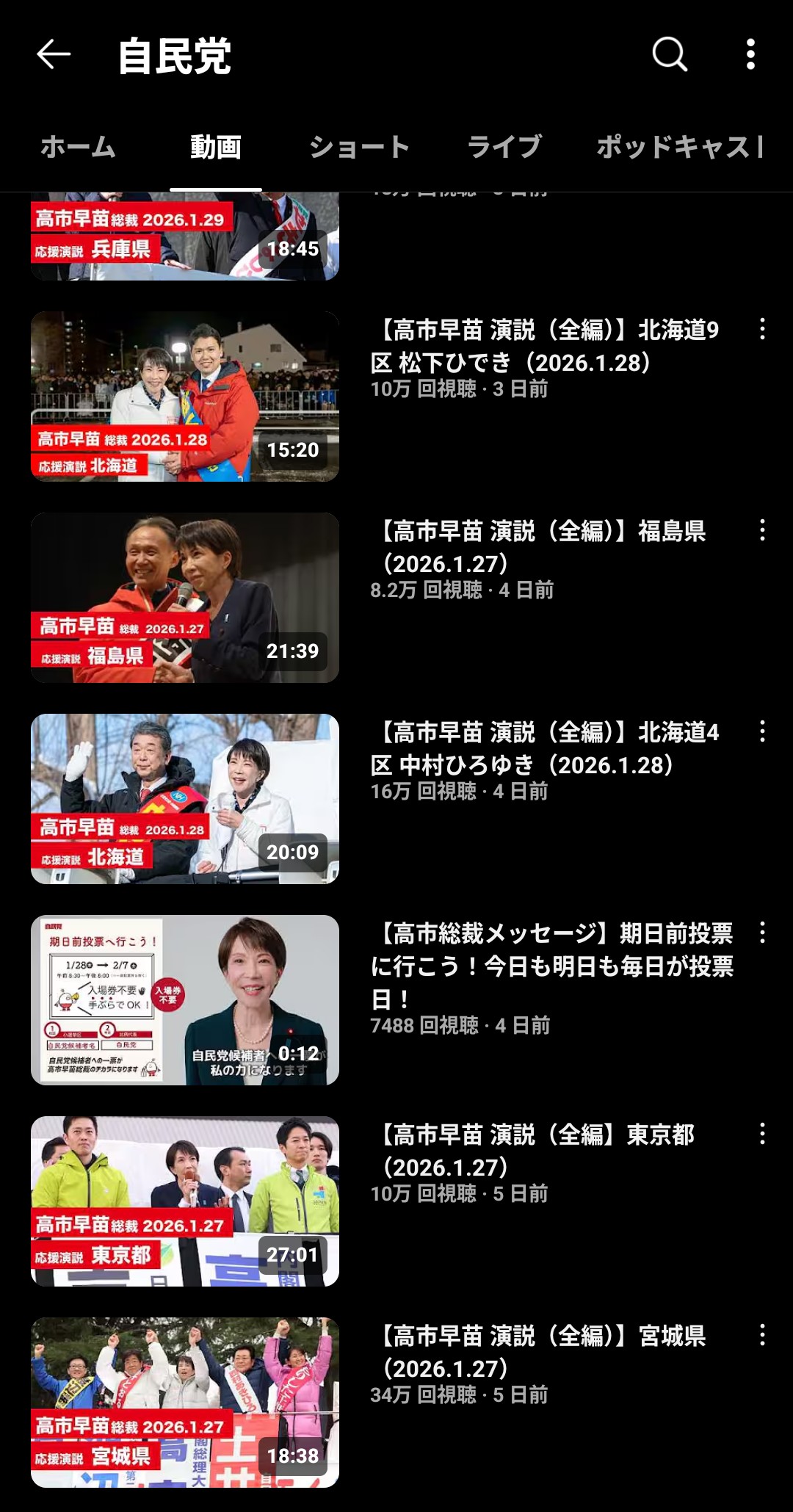Switch to the ショート tab
This screenshot has width=793, height=1512.
click(358, 147)
